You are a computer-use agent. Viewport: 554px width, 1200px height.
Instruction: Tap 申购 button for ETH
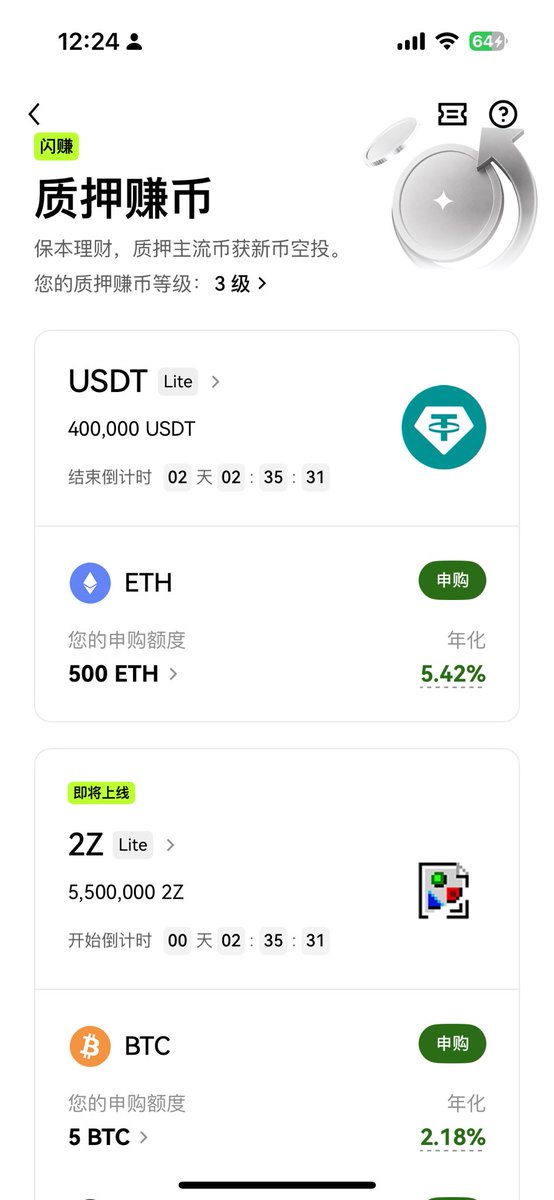[x=452, y=581]
